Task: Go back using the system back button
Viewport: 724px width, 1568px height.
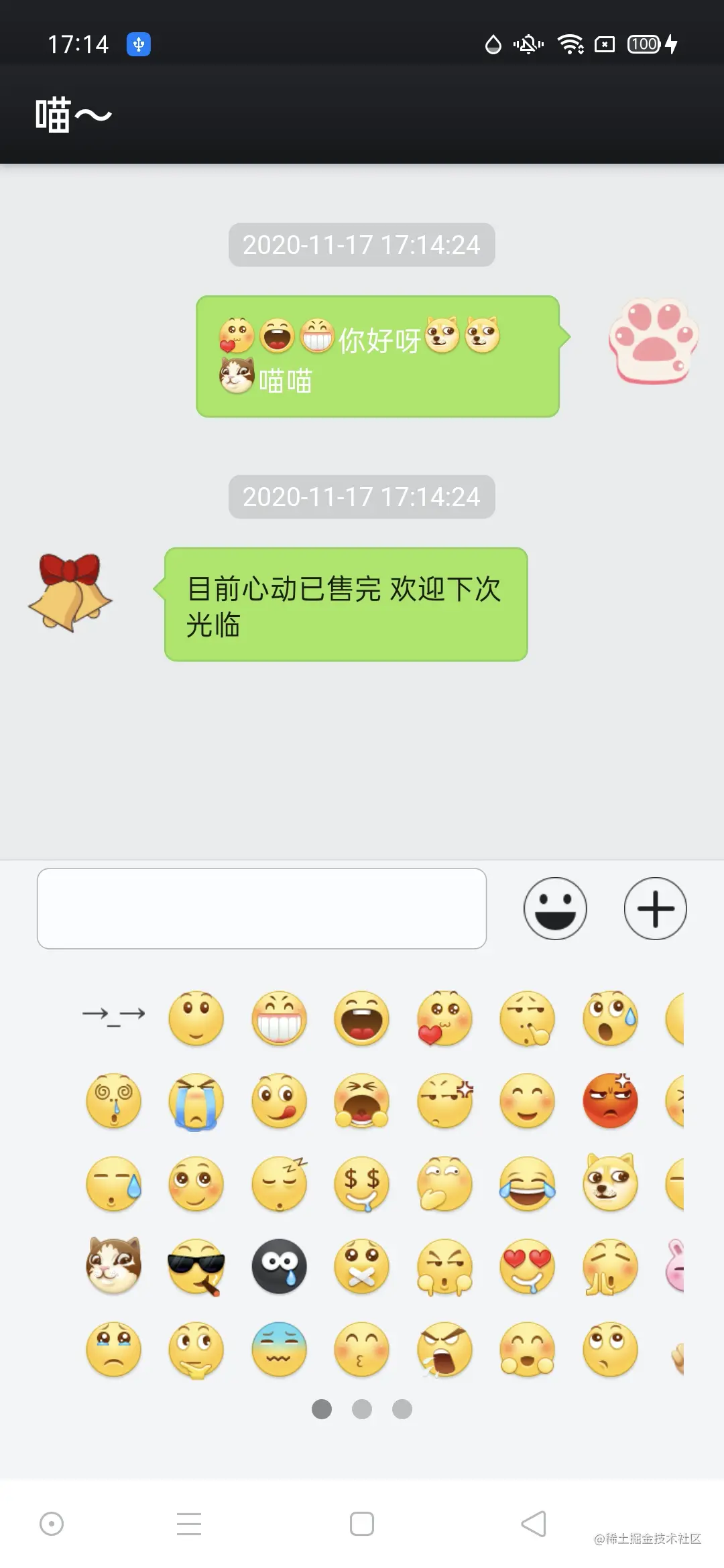Action: click(x=534, y=1524)
